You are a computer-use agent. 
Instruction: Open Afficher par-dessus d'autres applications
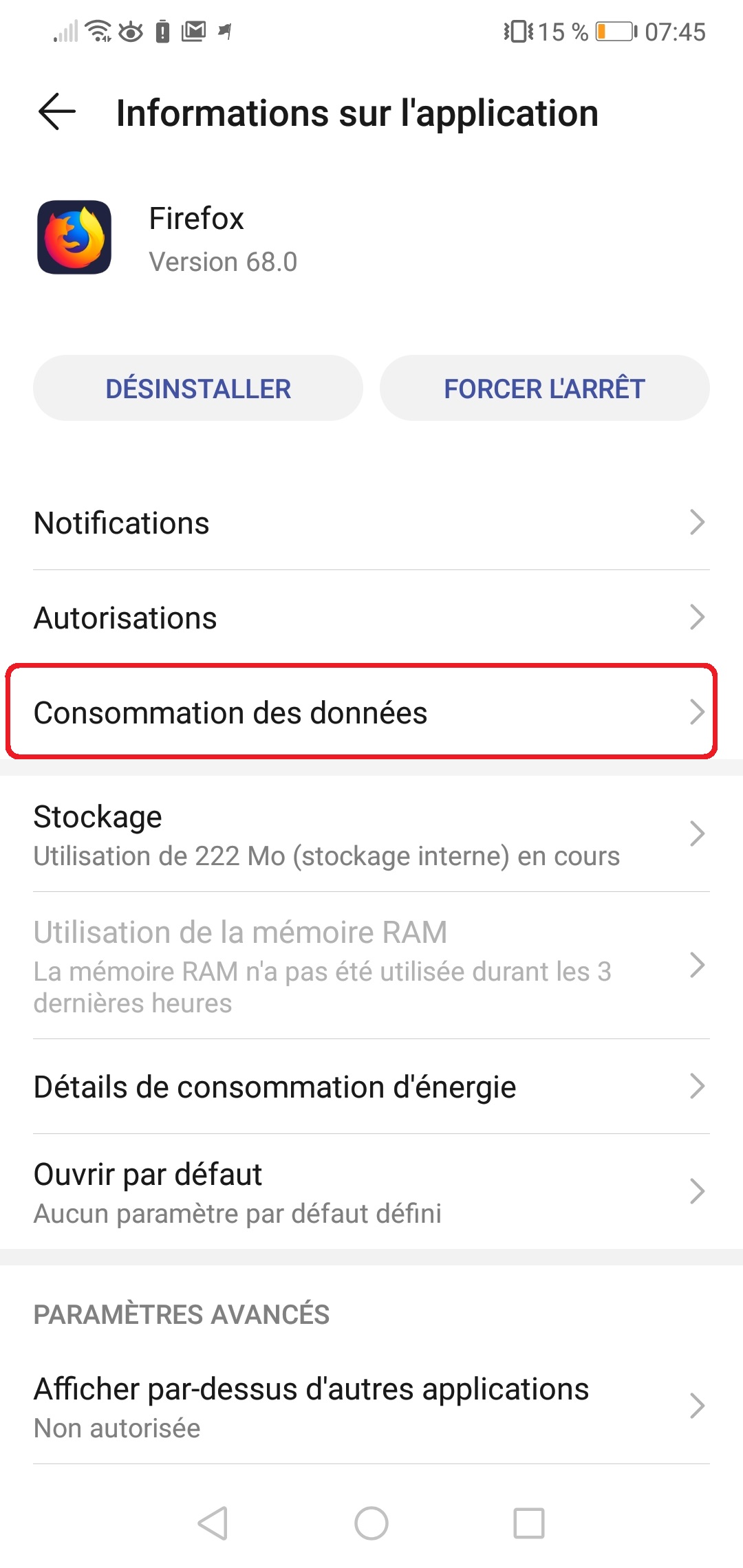click(371, 1406)
